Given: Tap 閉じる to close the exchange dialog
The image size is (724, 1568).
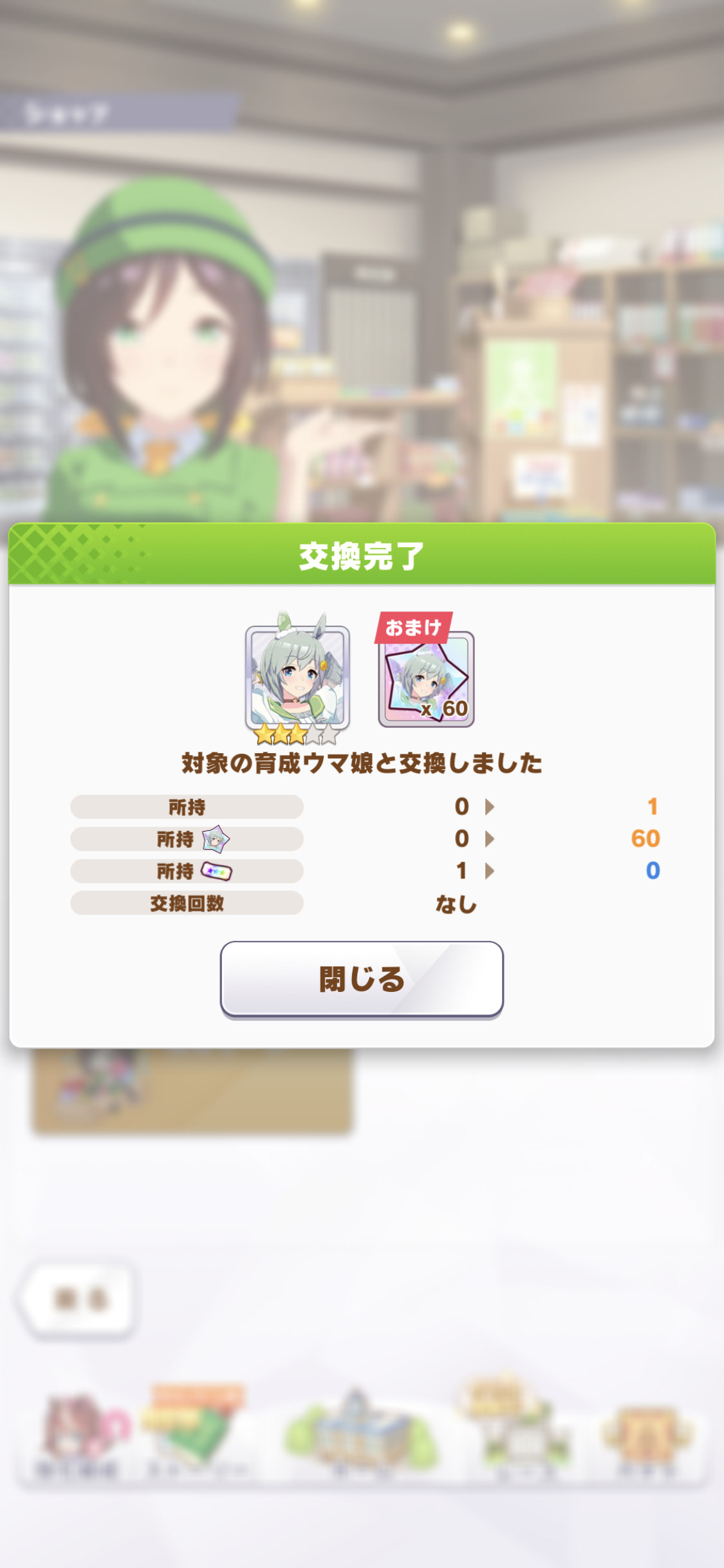Looking at the screenshot, I should click(x=362, y=980).
